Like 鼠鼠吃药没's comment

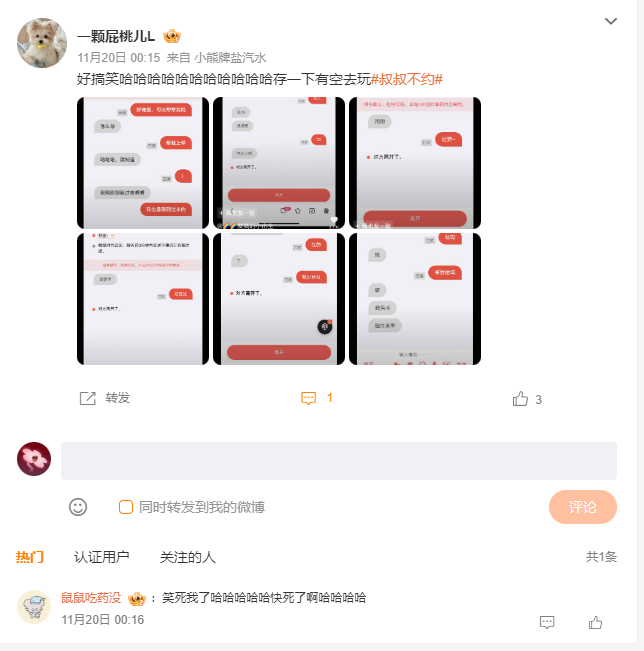click(x=596, y=622)
